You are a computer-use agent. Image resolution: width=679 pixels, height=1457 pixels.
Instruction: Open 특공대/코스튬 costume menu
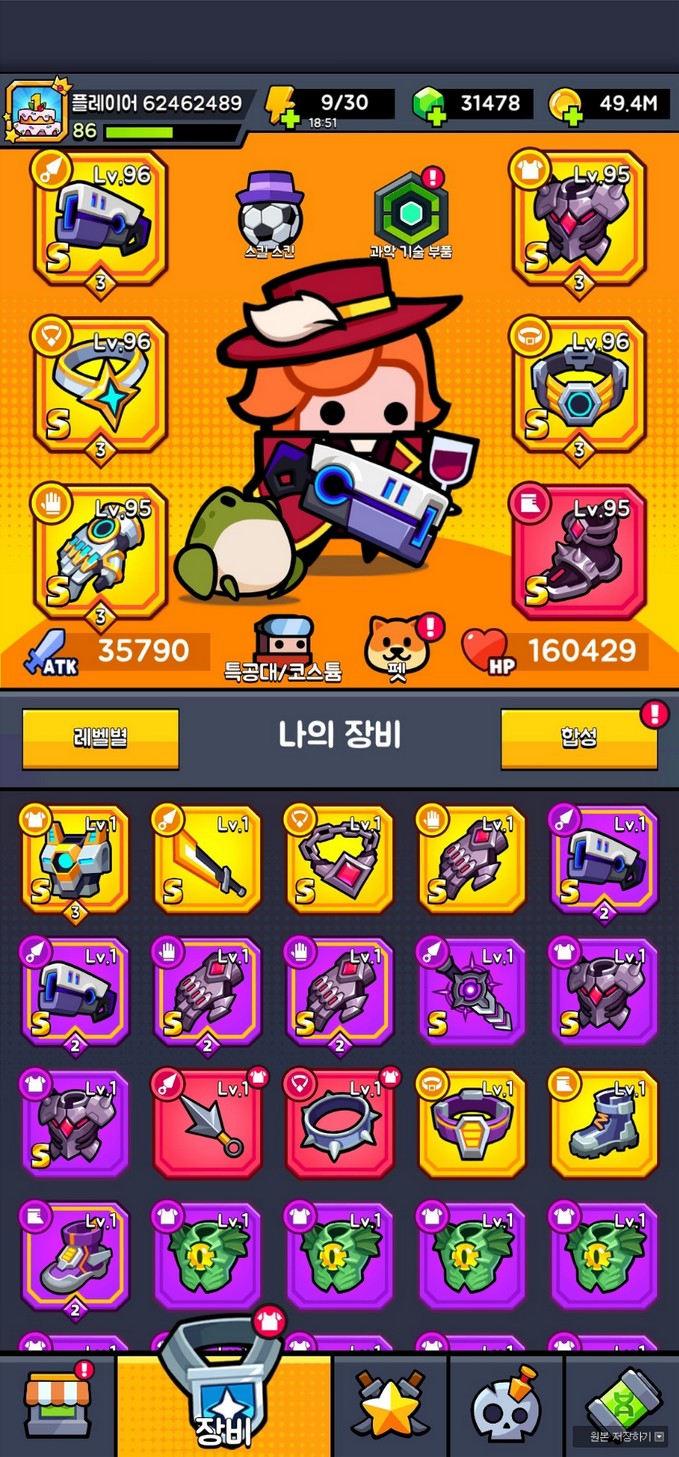283,648
